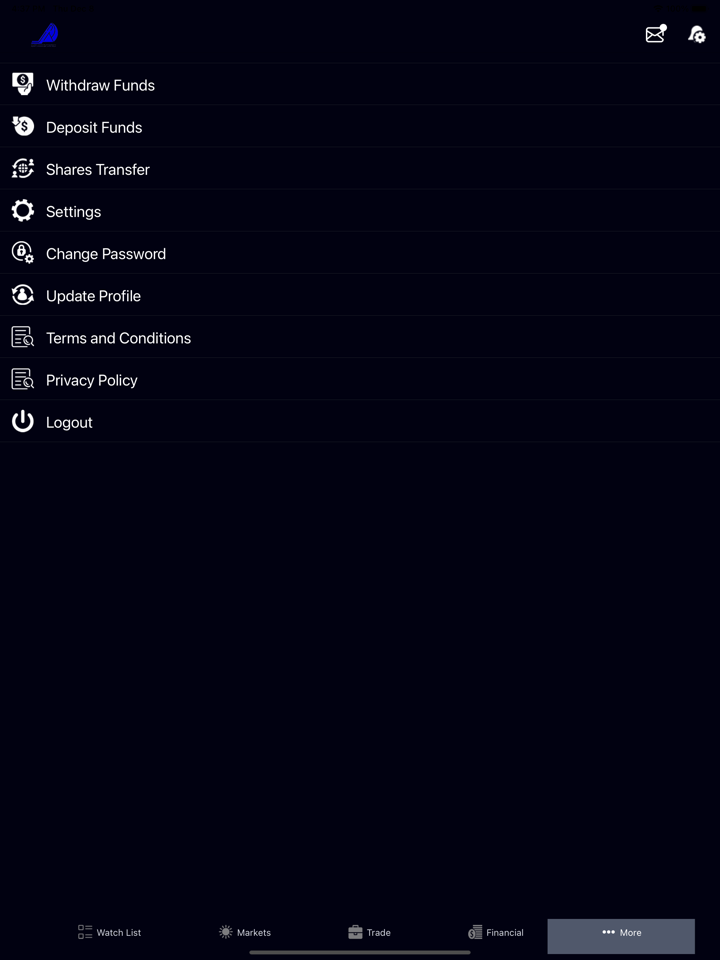This screenshot has width=720, height=960.
Task: Log out of the account
Action: [x=69, y=421]
